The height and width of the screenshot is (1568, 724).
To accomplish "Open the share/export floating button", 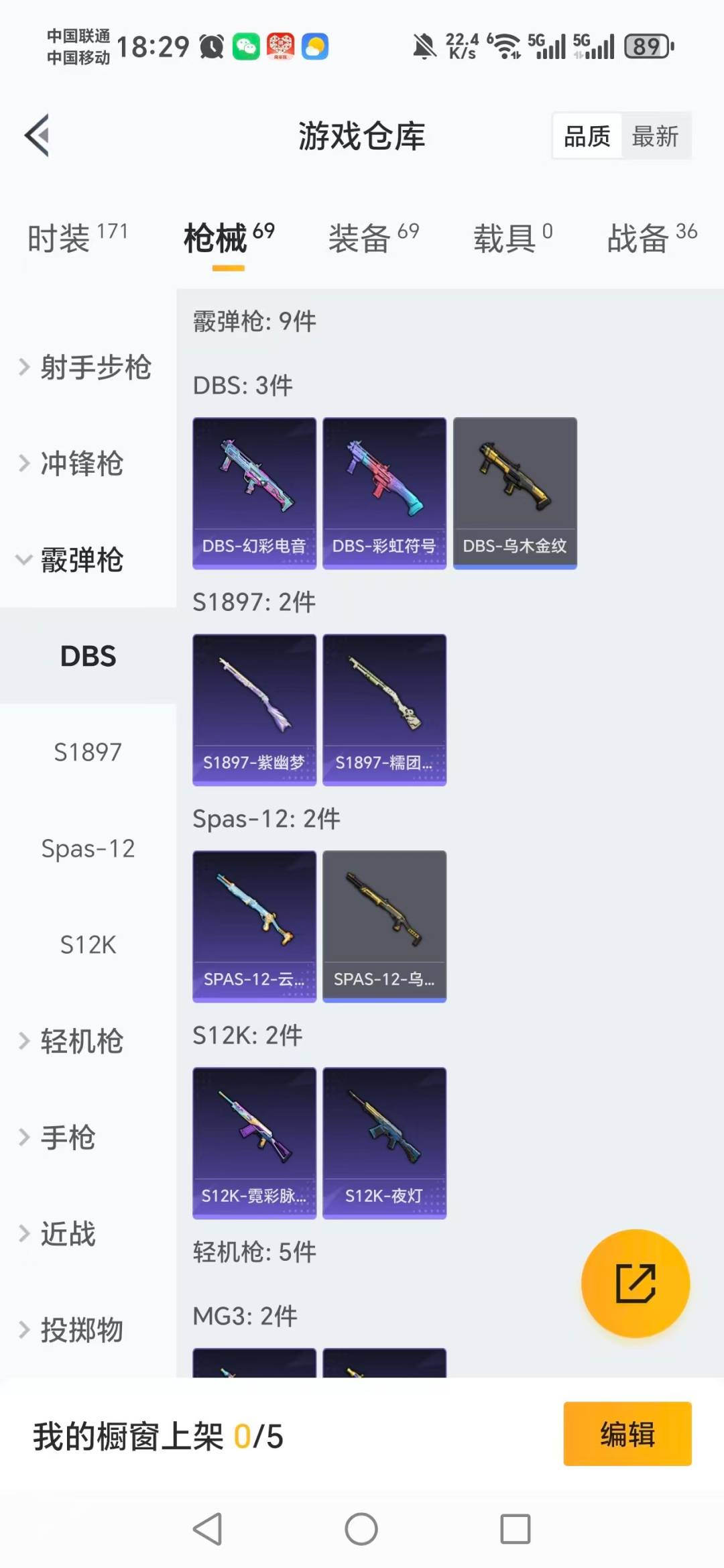I will pyautogui.click(x=635, y=1283).
